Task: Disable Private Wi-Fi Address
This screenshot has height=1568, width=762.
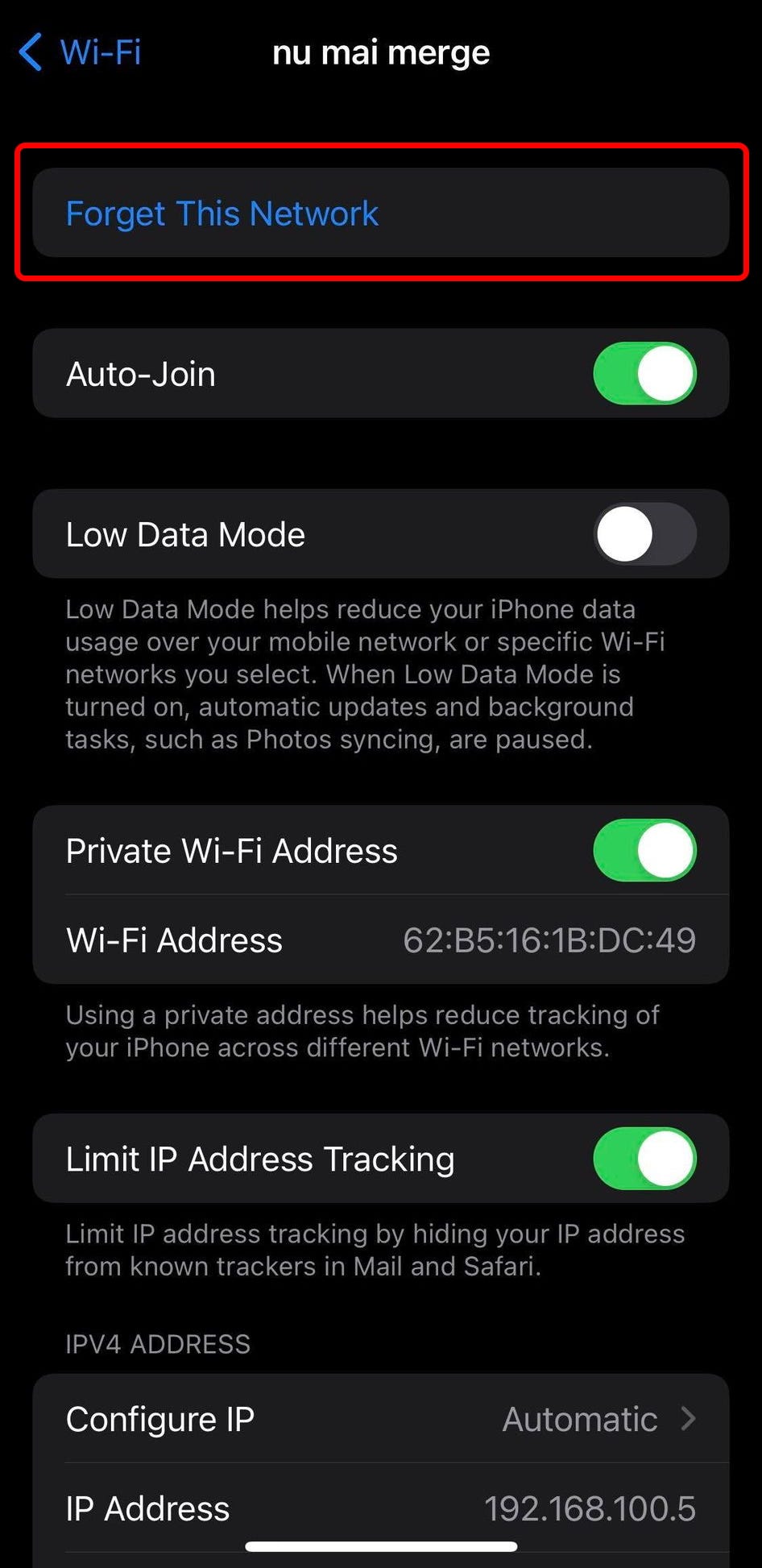Action: tap(644, 849)
